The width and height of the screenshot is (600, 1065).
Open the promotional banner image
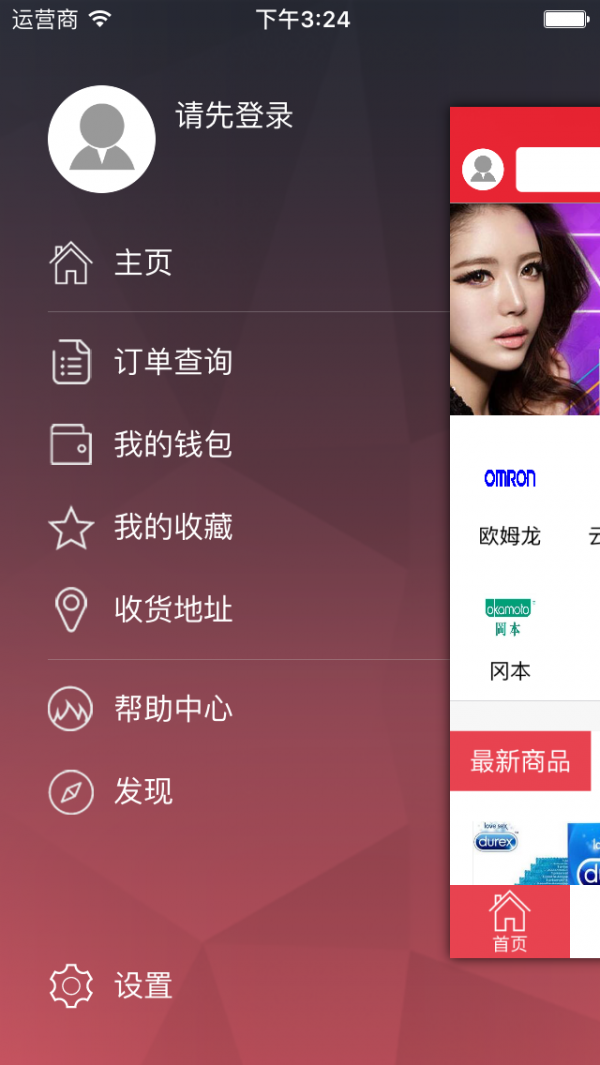(525, 309)
